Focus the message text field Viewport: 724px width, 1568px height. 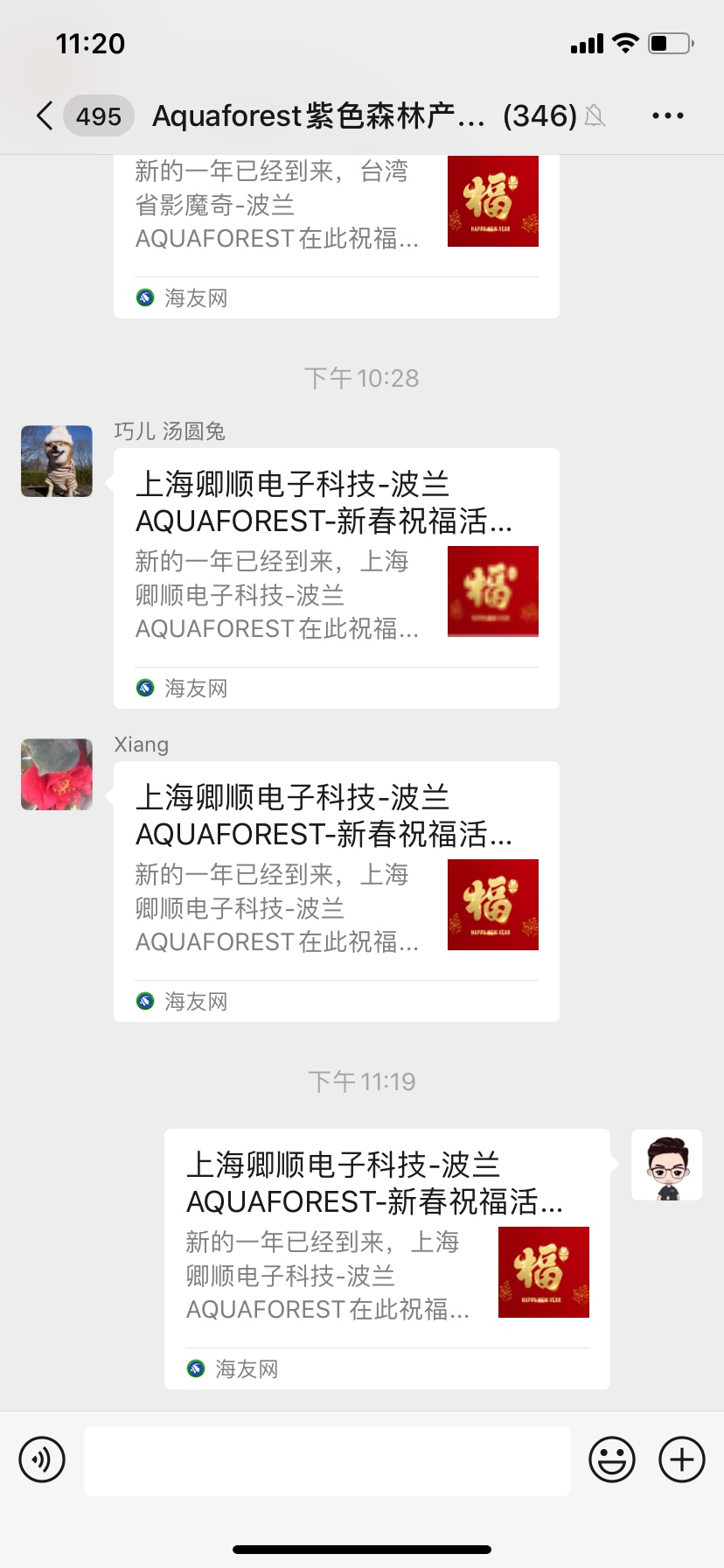(x=327, y=1459)
